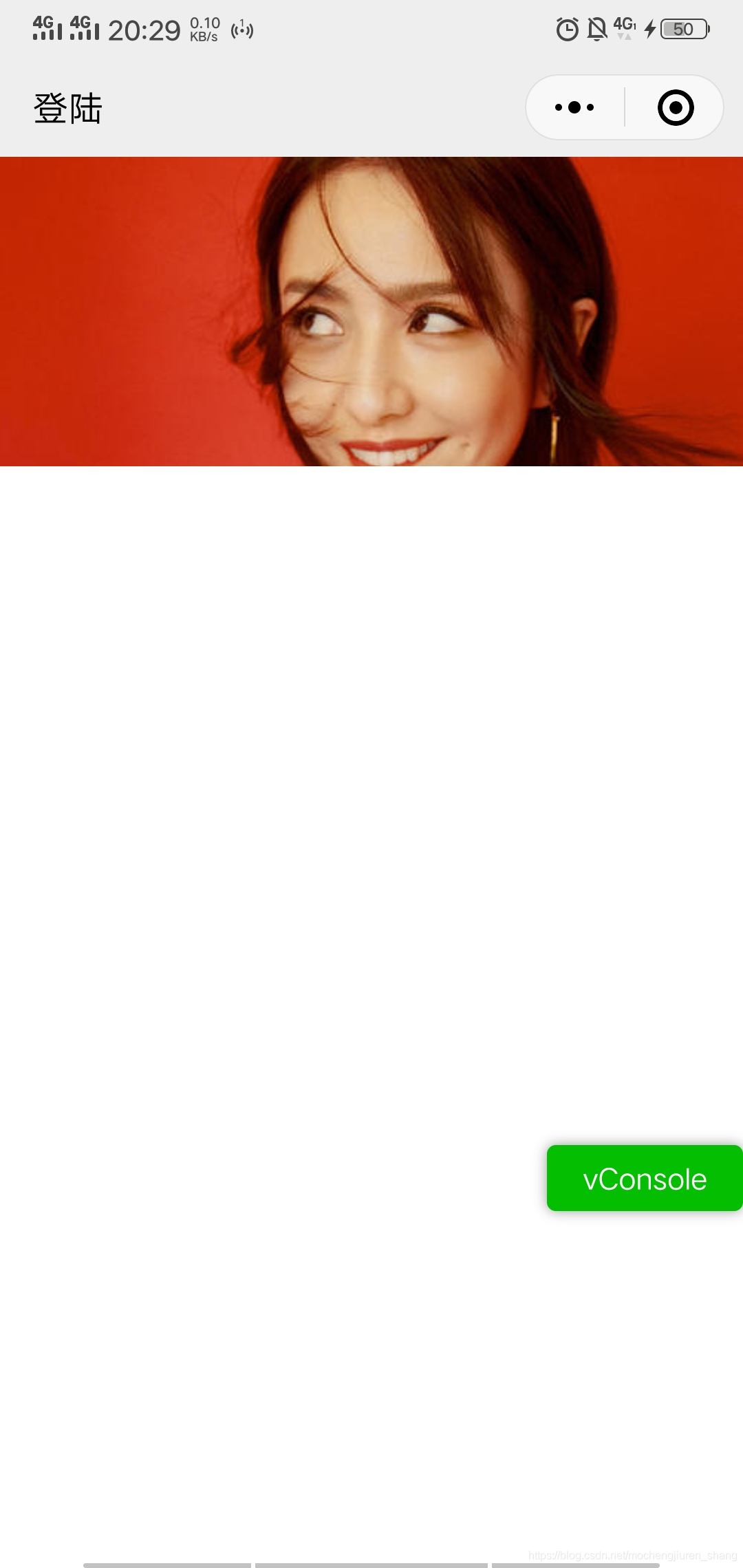Close the mini program with the circle button

coord(675,107)
